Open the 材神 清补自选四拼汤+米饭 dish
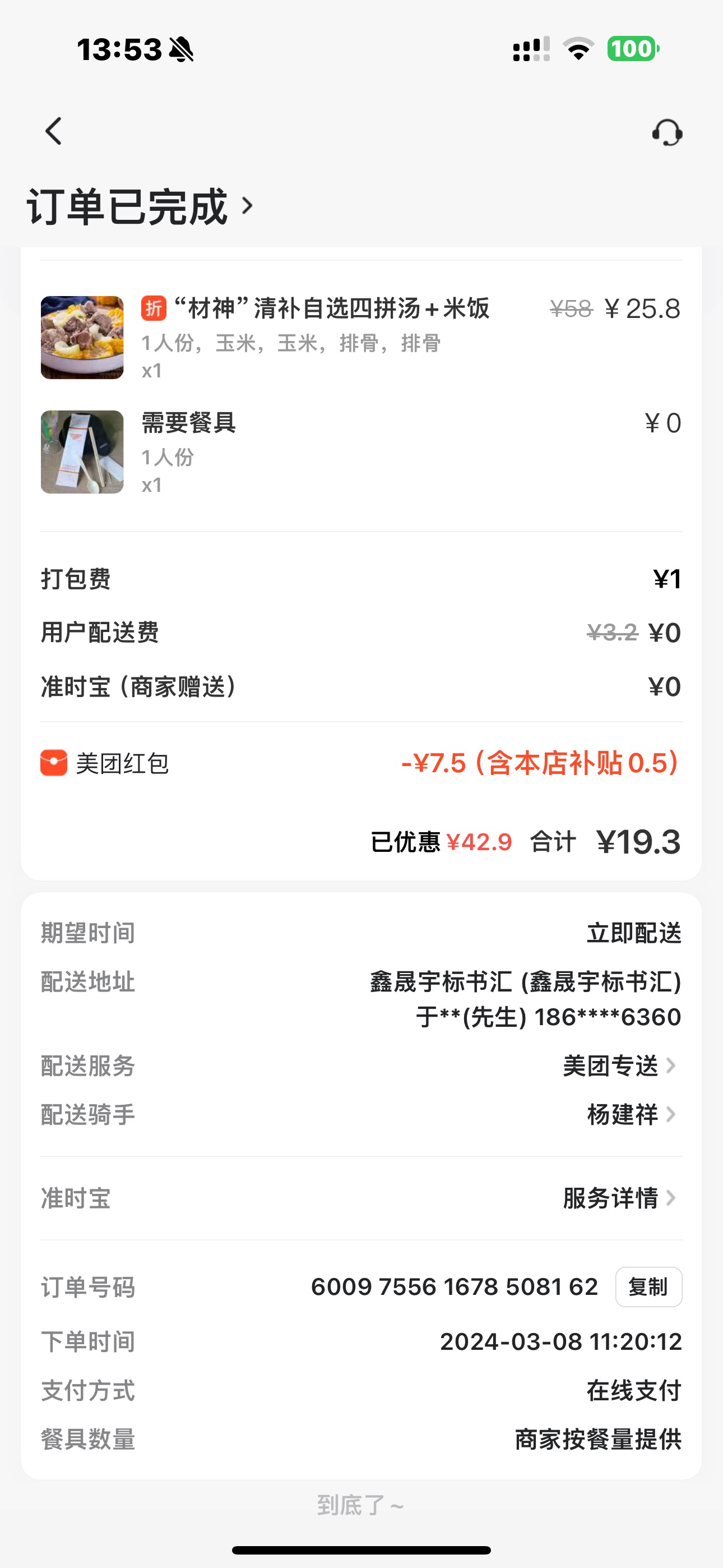The height and width of the screenshot is (1568, 723). (x=332, y=308)
